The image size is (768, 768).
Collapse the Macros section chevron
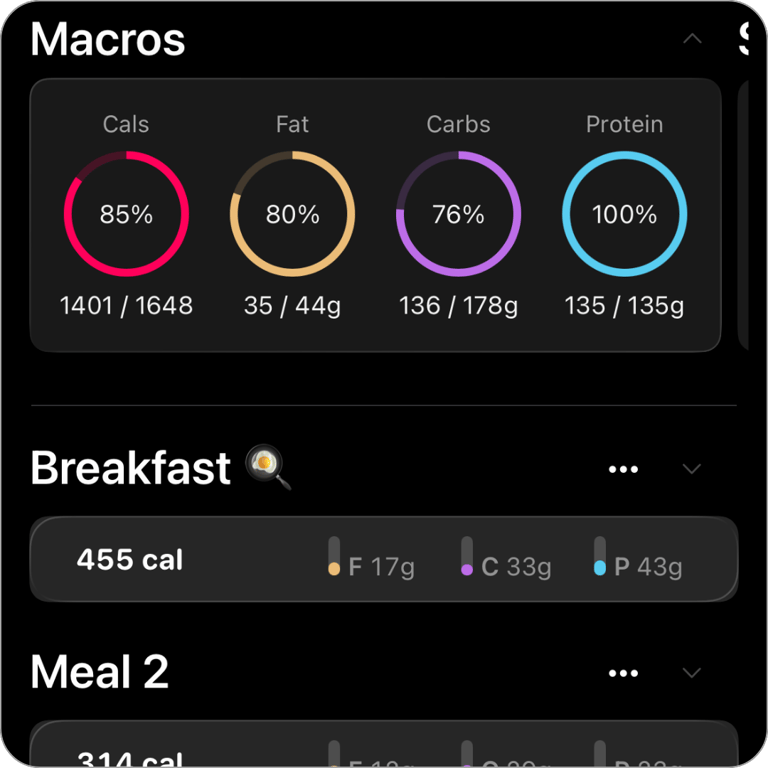[691, 40]
